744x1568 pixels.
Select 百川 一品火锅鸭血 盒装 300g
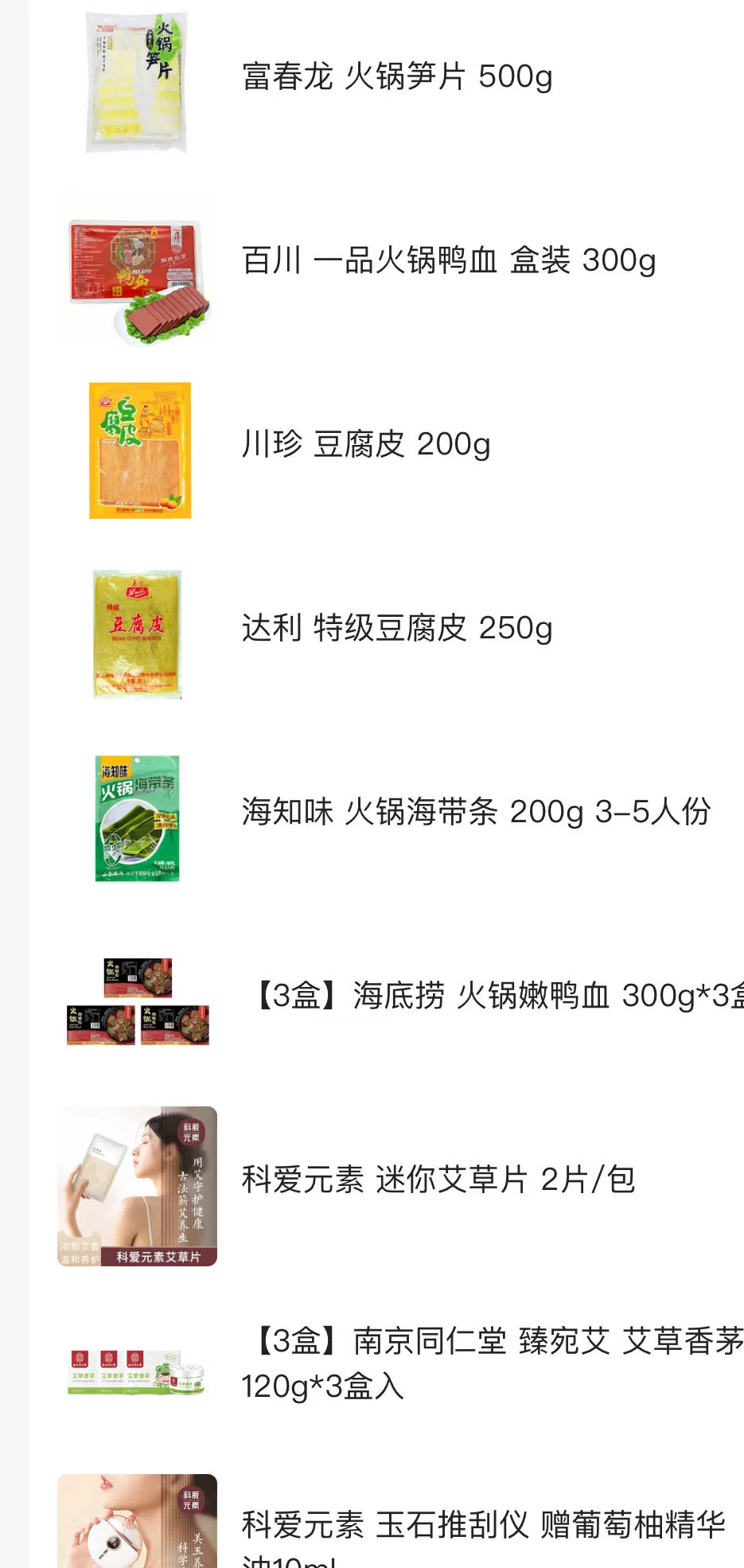(448, 260)
